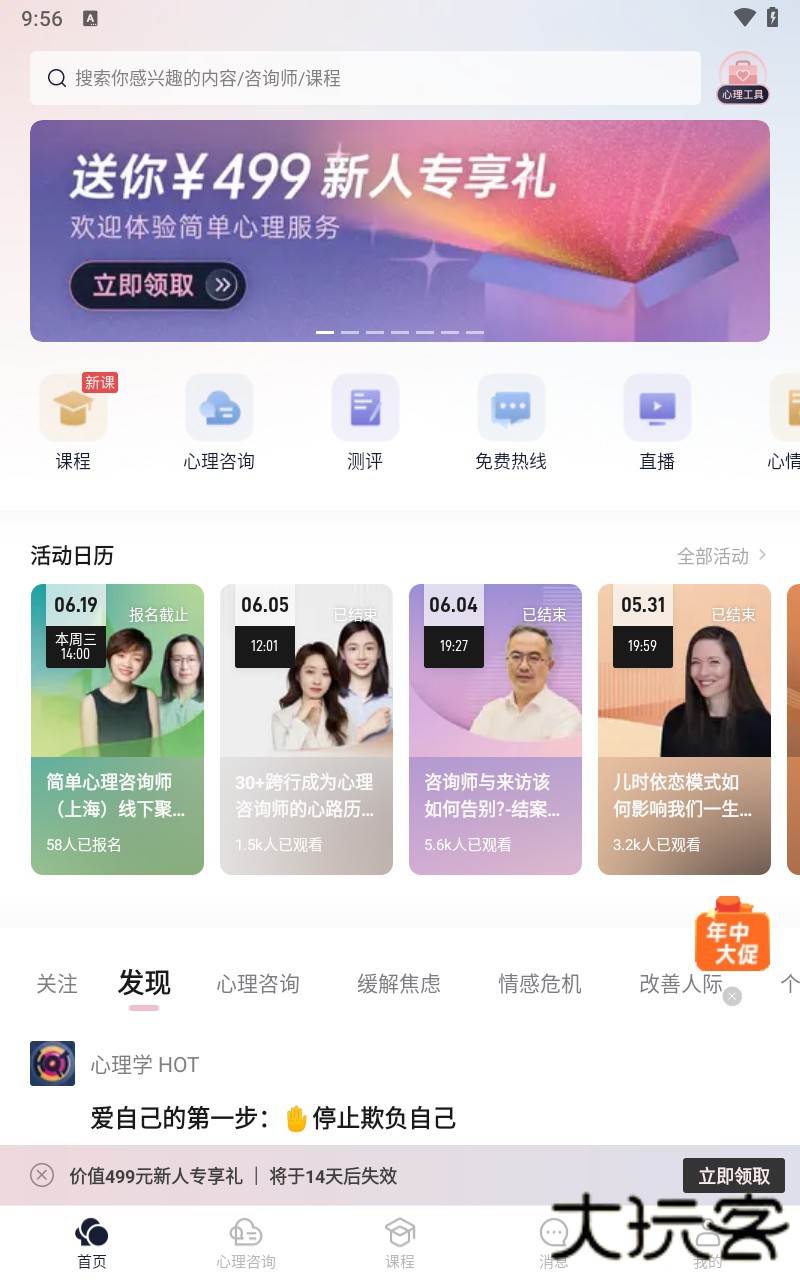
Task: Close the × beside 改善人际 tab
Action: (x=731, y=996)
